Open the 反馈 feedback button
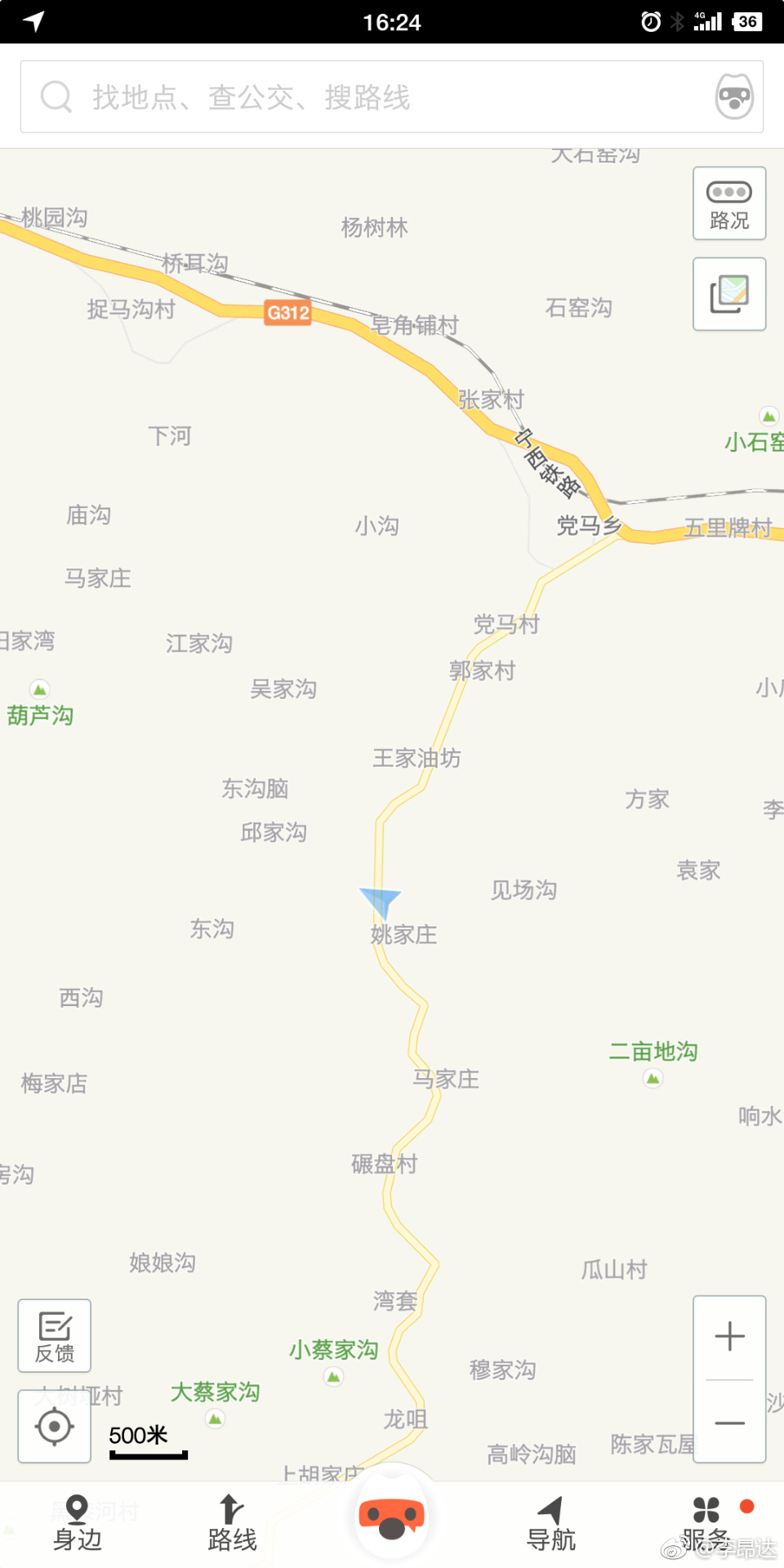Screen dimensions: 784x1568 click(x=55, y=1336)
